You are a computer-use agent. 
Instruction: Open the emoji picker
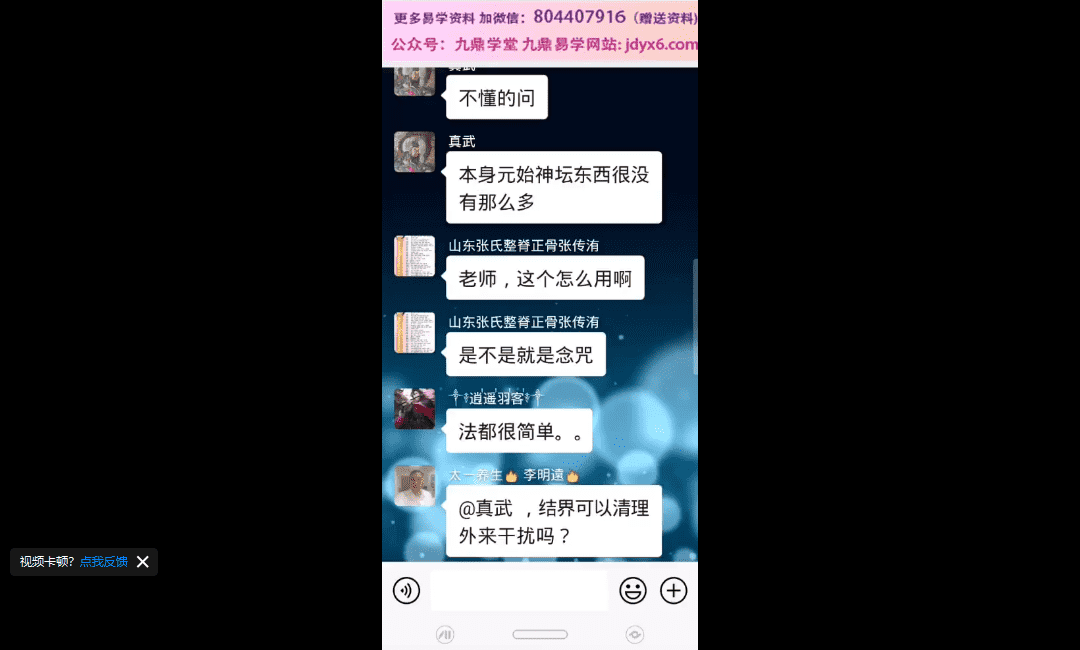[633, 591]
